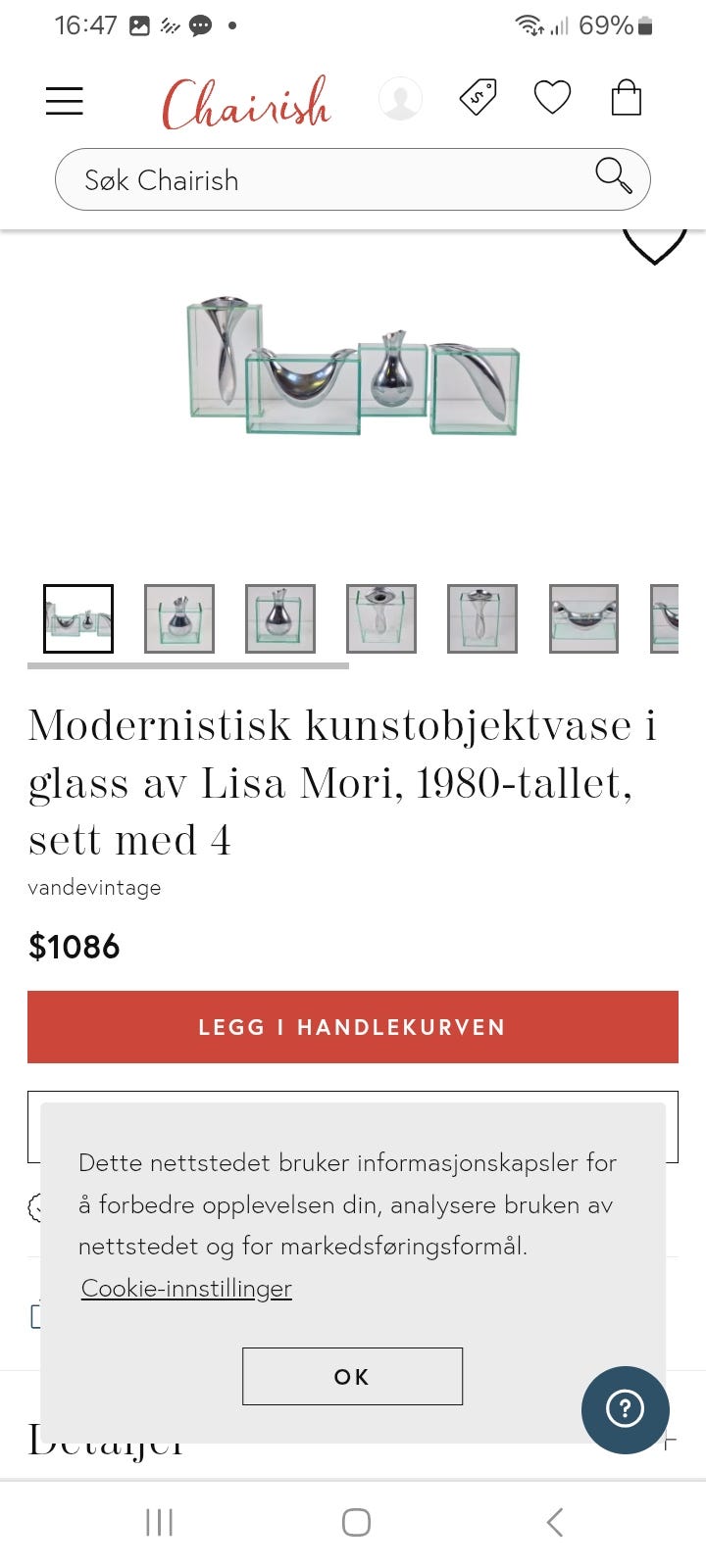Tap the Wi-Fi status bar indicator
Viewport: 706px width, 1568px height.
click(529, 24)
